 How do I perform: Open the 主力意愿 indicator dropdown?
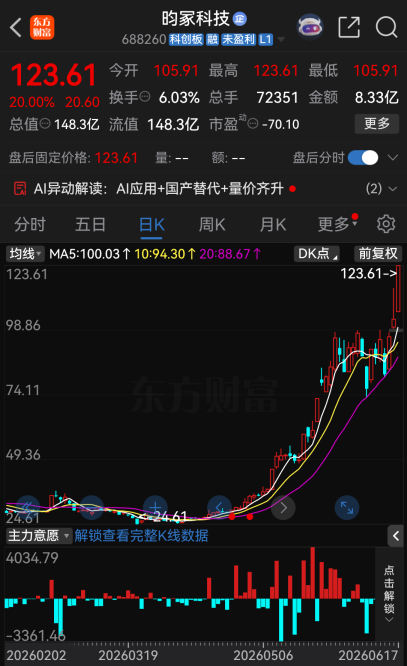[x=38, y=536]
